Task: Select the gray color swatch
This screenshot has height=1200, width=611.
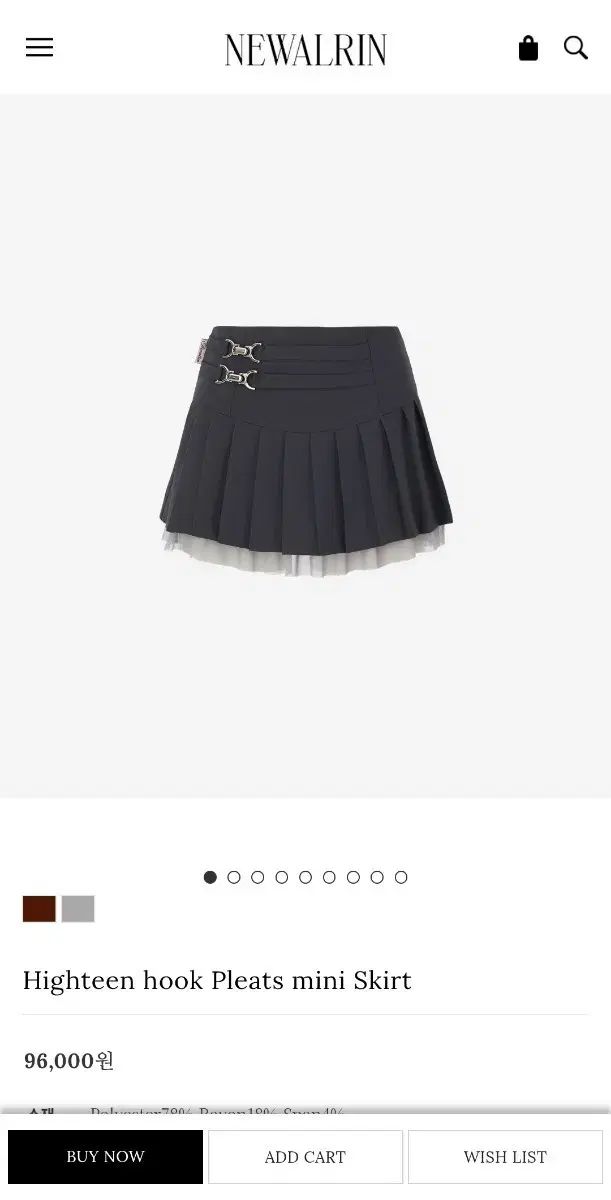Action: 78,909
